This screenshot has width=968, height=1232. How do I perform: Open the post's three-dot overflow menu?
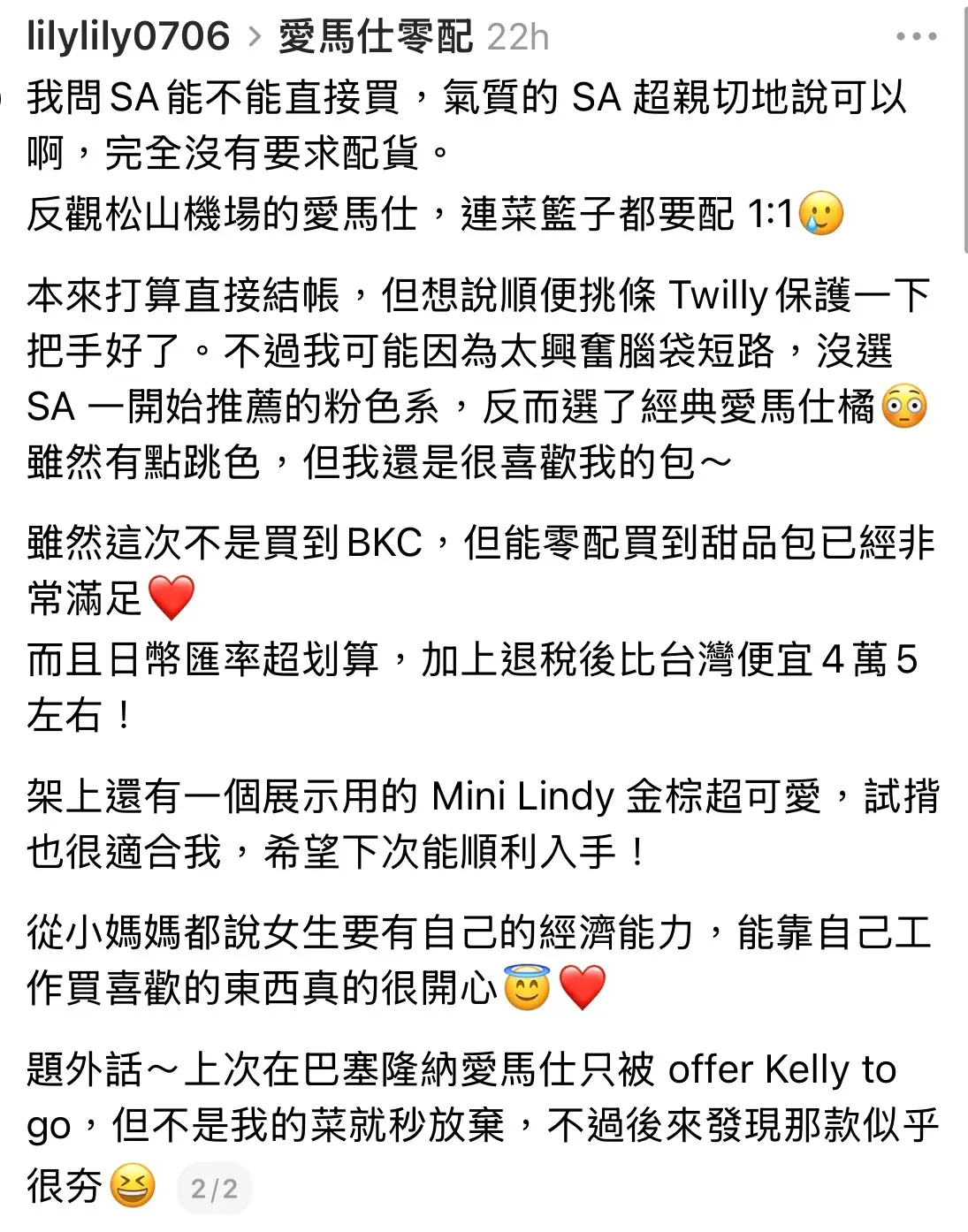click(916, 37)
